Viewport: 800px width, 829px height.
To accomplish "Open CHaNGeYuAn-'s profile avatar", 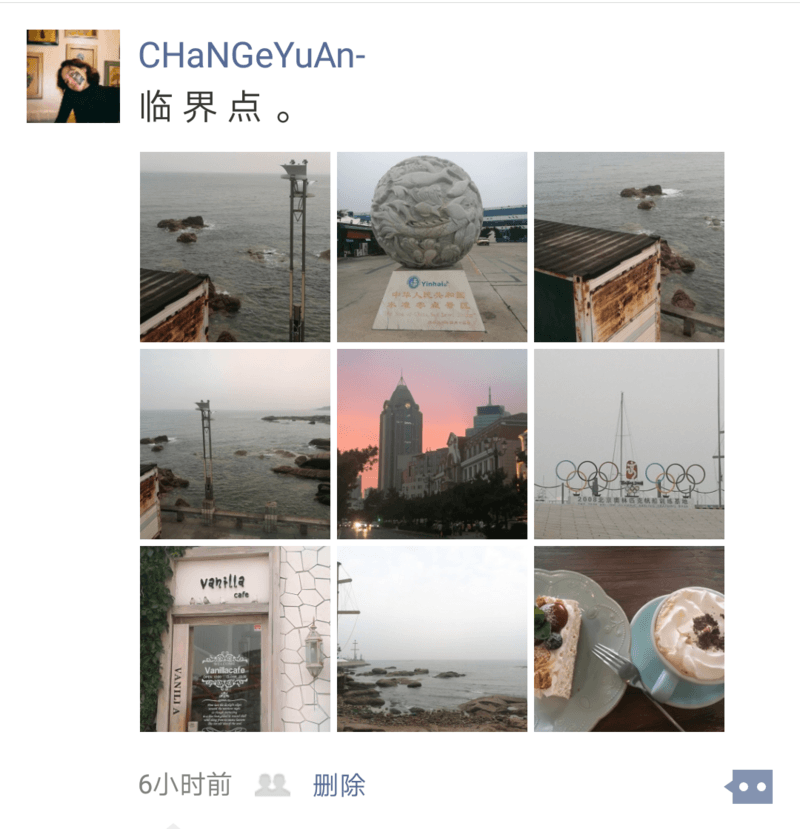I will click(73, 76).
